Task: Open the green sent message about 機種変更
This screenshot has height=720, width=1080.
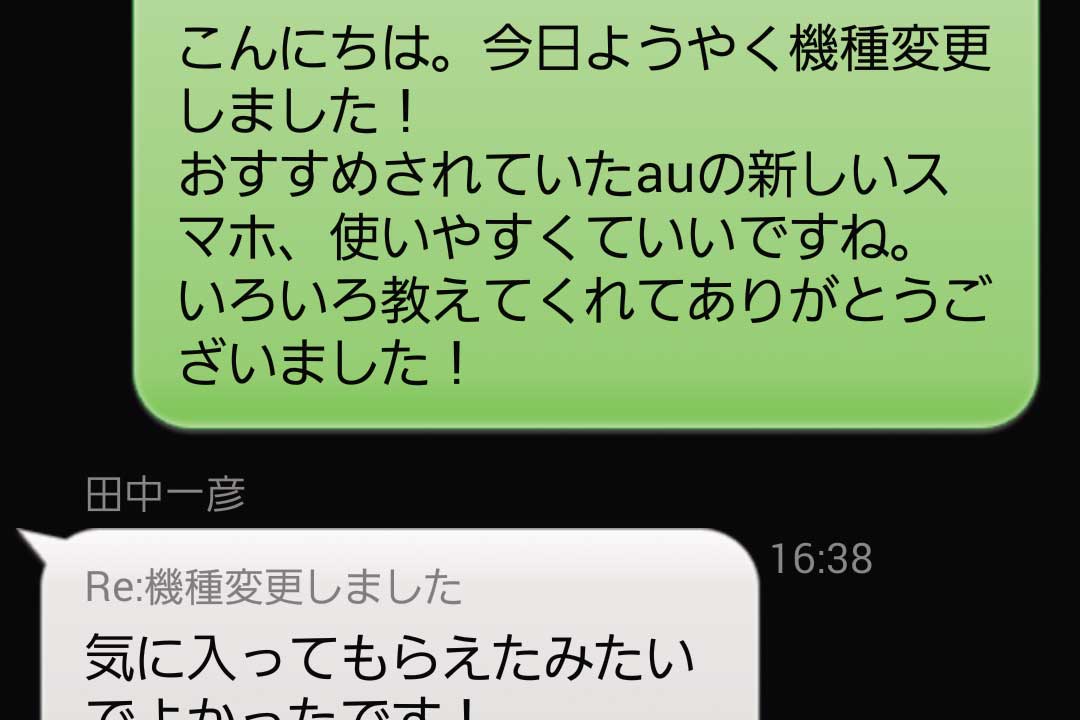Action: point(585,210)
